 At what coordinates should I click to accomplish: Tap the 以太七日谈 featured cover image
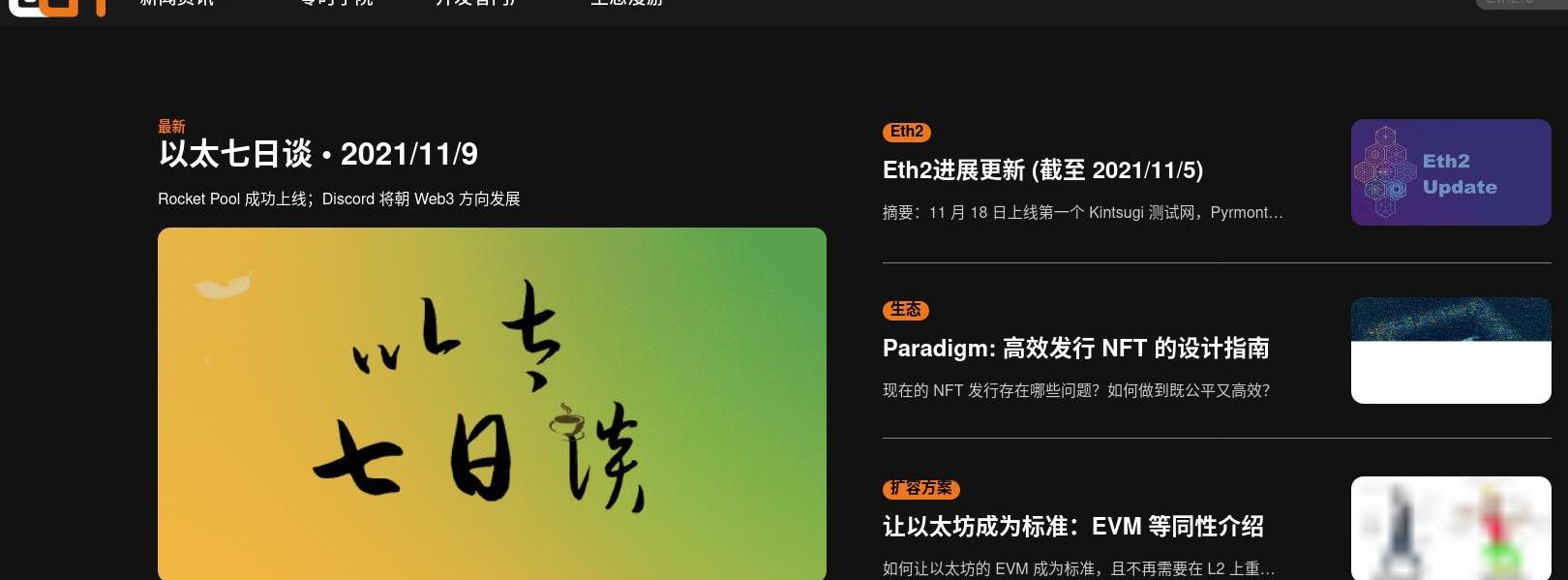coord(492,403)
